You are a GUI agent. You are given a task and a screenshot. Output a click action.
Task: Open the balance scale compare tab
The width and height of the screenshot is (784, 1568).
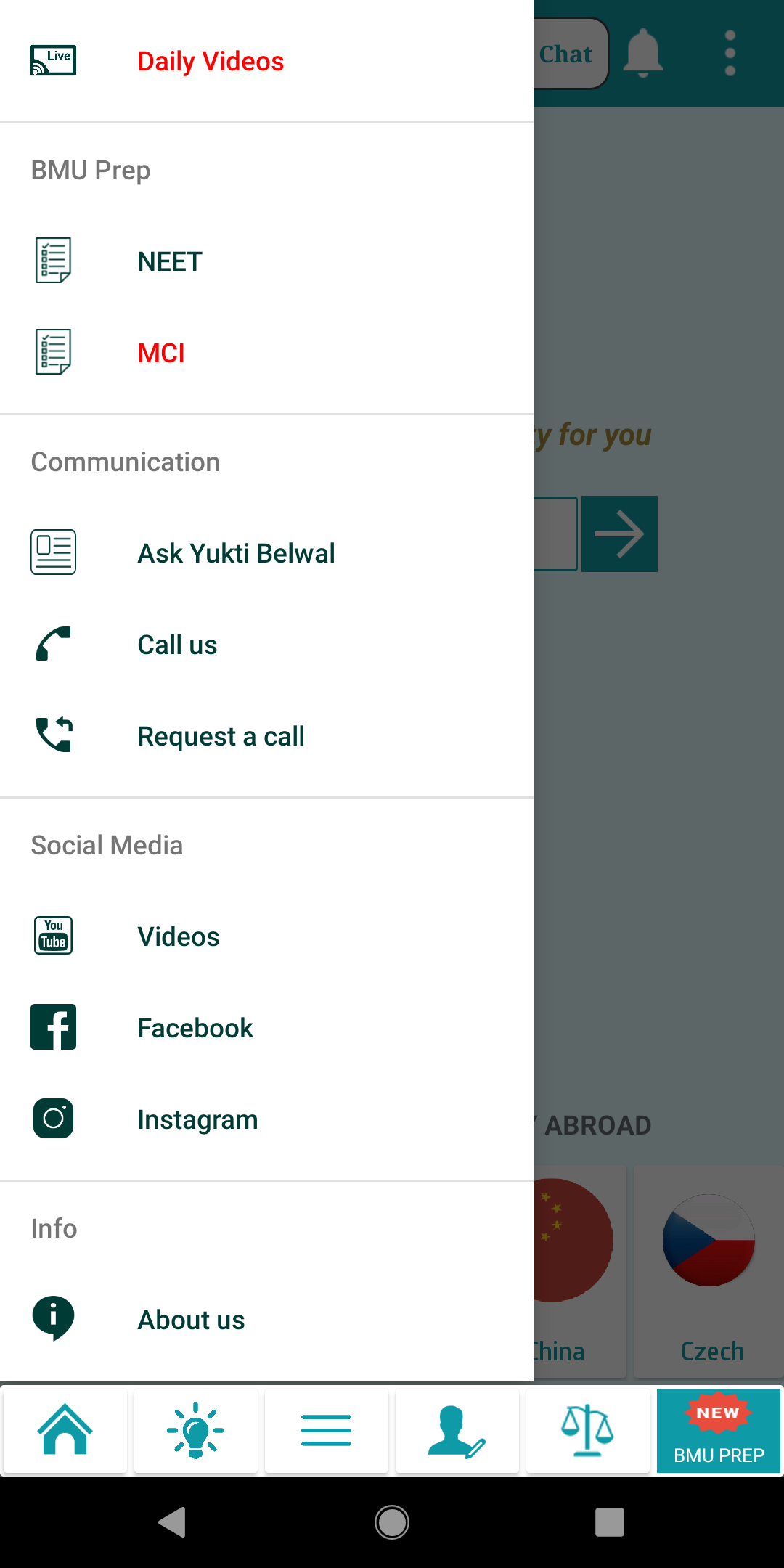point(588,1431)
